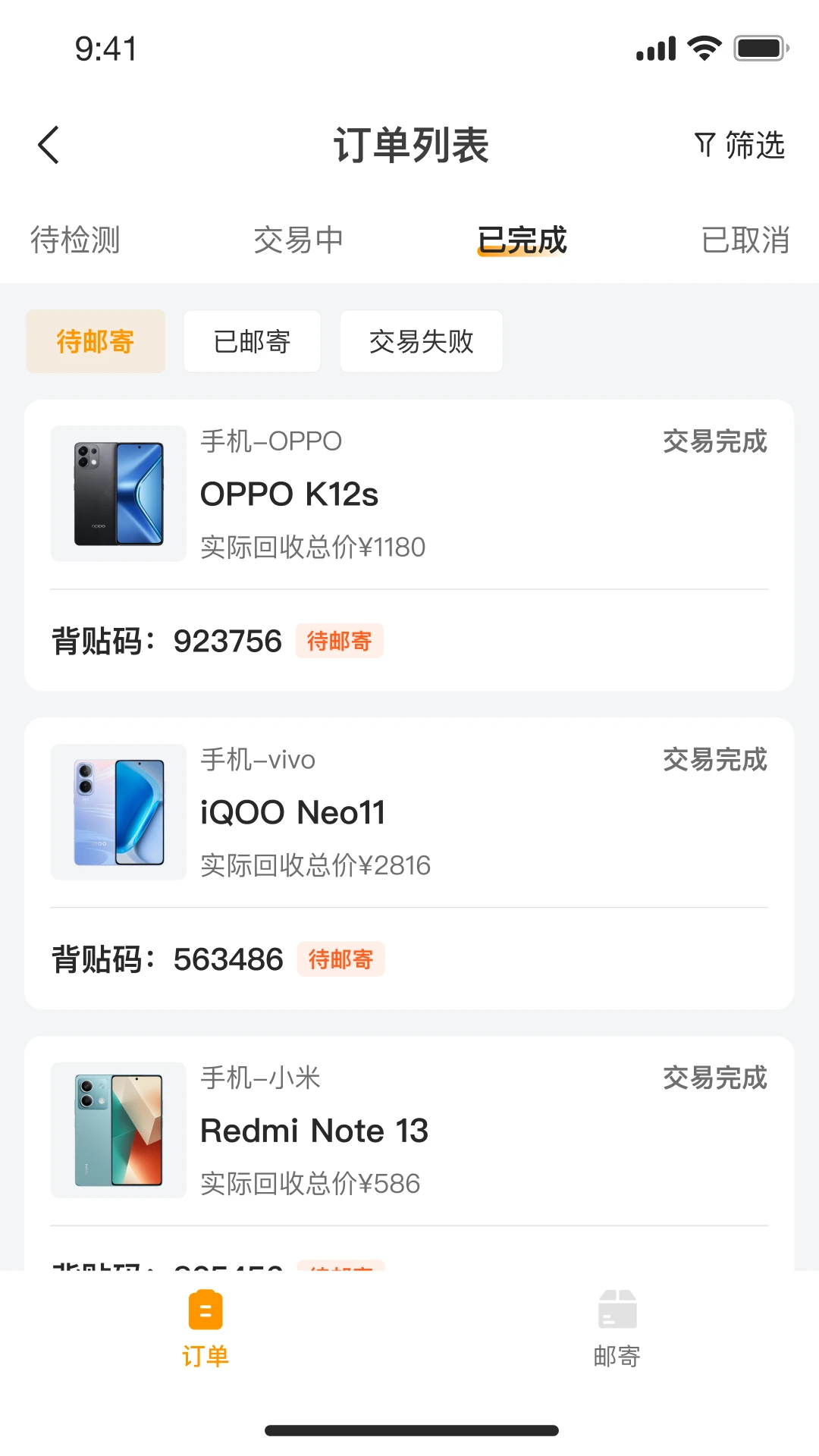Tap the Wi-Fi icon in the status bar

(704, 47)
